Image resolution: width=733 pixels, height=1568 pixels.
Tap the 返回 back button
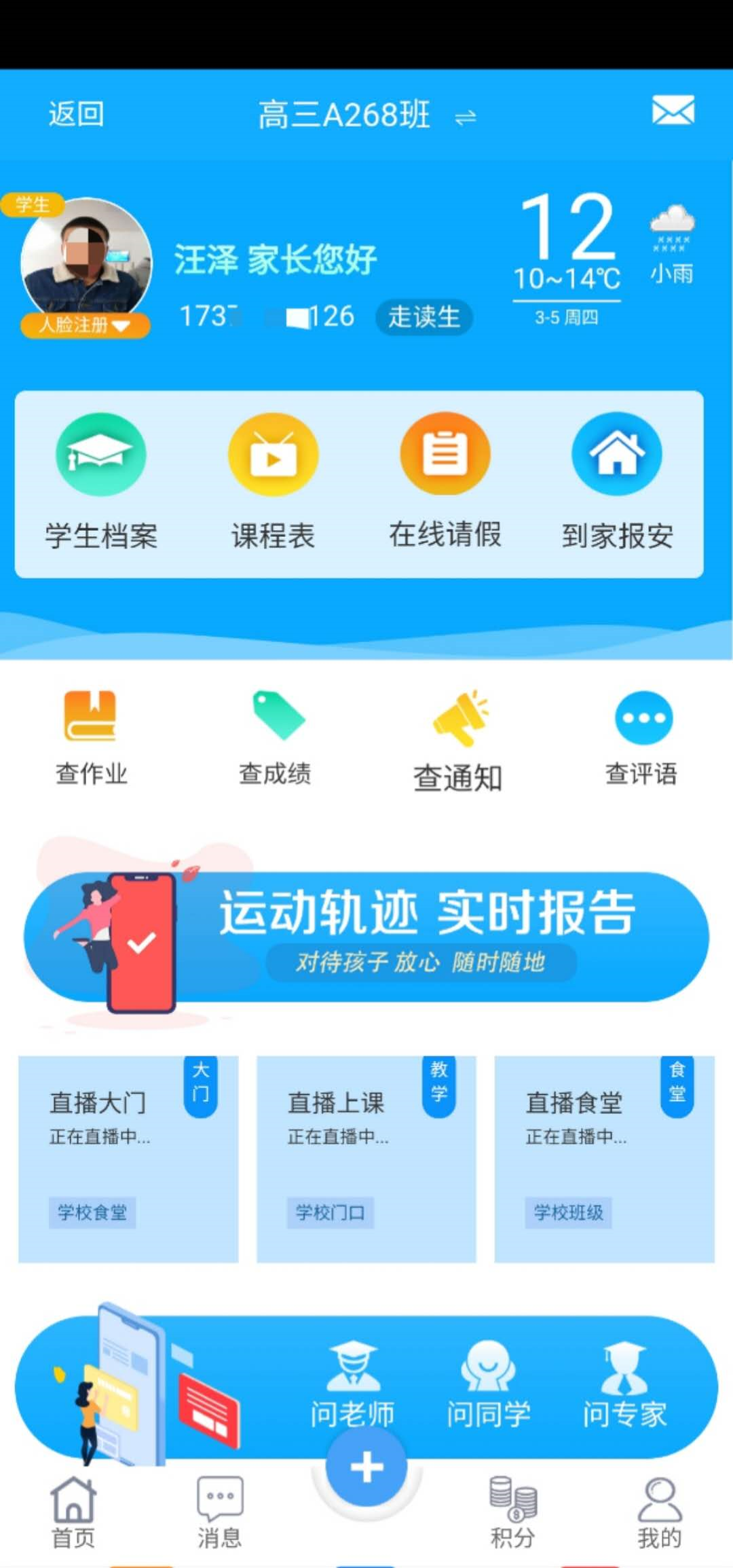pos(76,114)
